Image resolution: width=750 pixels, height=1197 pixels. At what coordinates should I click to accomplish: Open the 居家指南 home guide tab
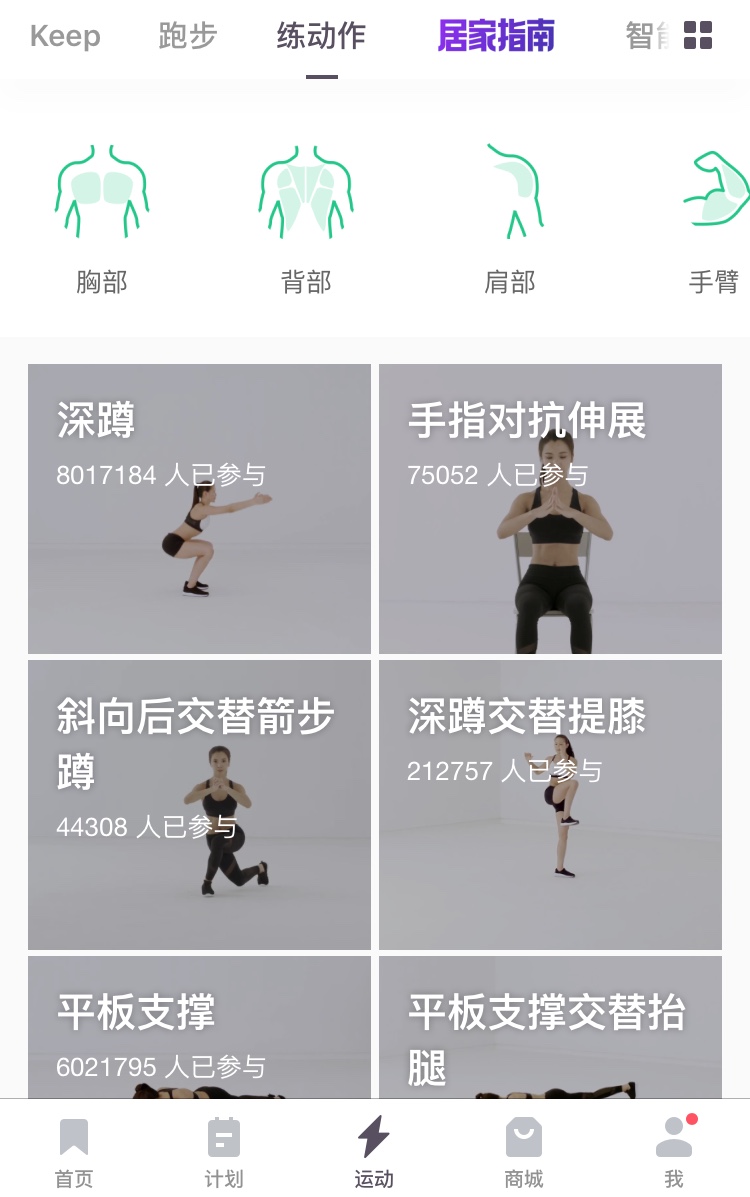[x=495, y=36]
